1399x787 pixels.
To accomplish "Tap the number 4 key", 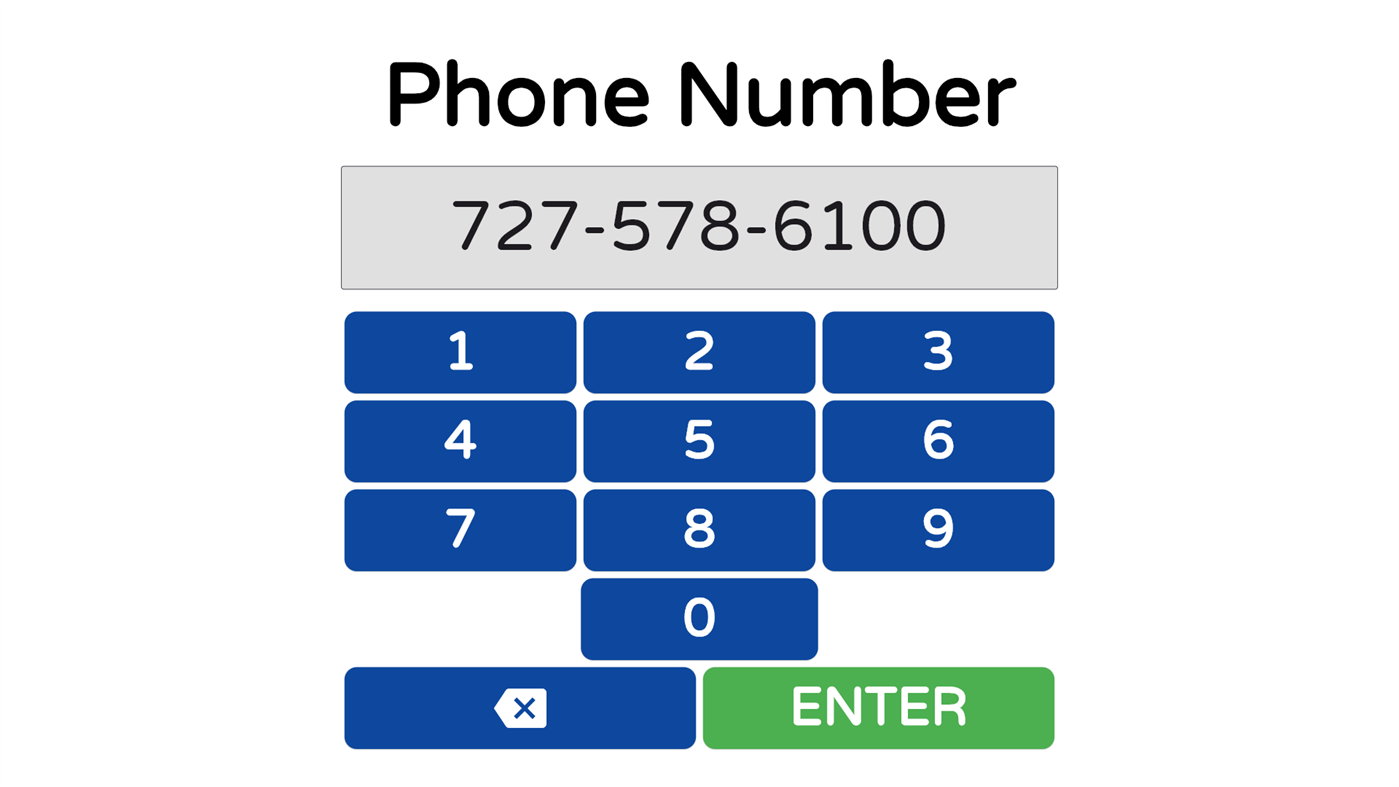I will (460, 441).
